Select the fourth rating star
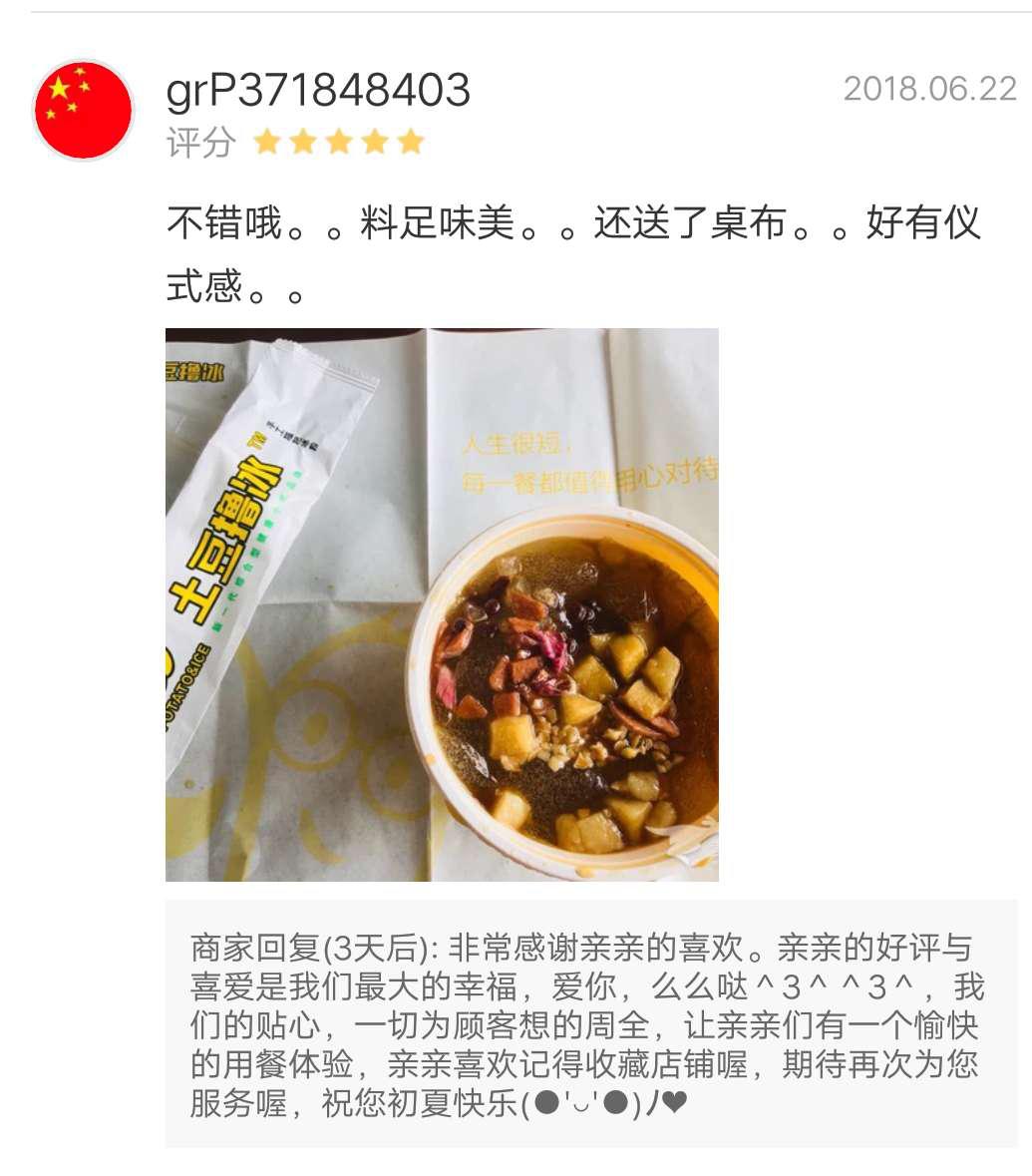The height and width of the screenshot is (1176, 1032). tap(374, 143)
